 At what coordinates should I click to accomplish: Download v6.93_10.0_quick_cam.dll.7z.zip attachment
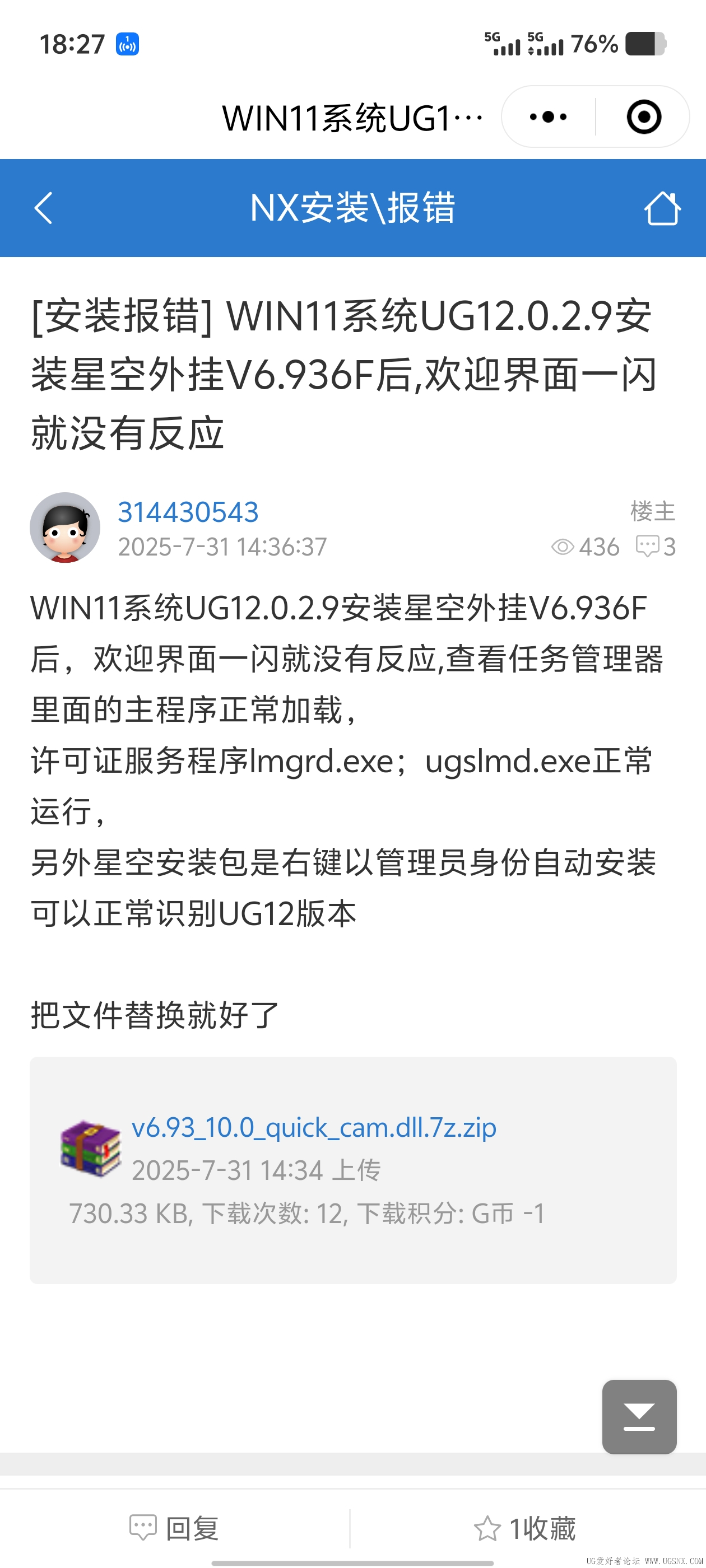[x=314, y=1127]
